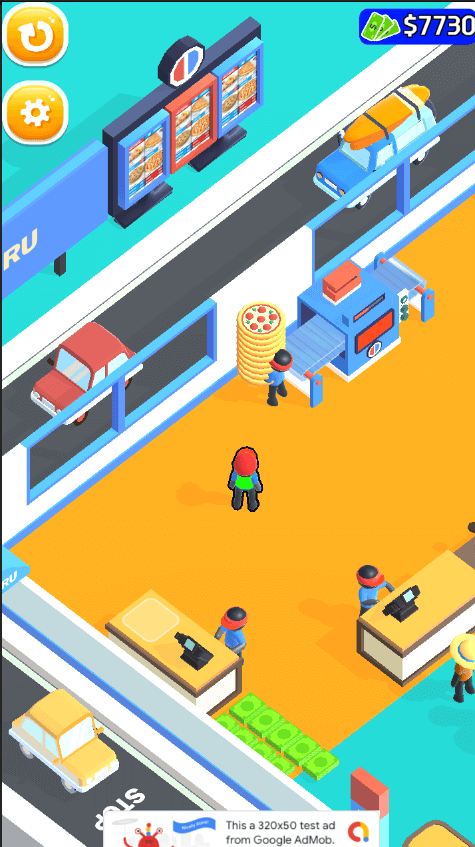Tap the orange restart arrow button
Screen dimensions: 475x847
[x=35, y=35]
